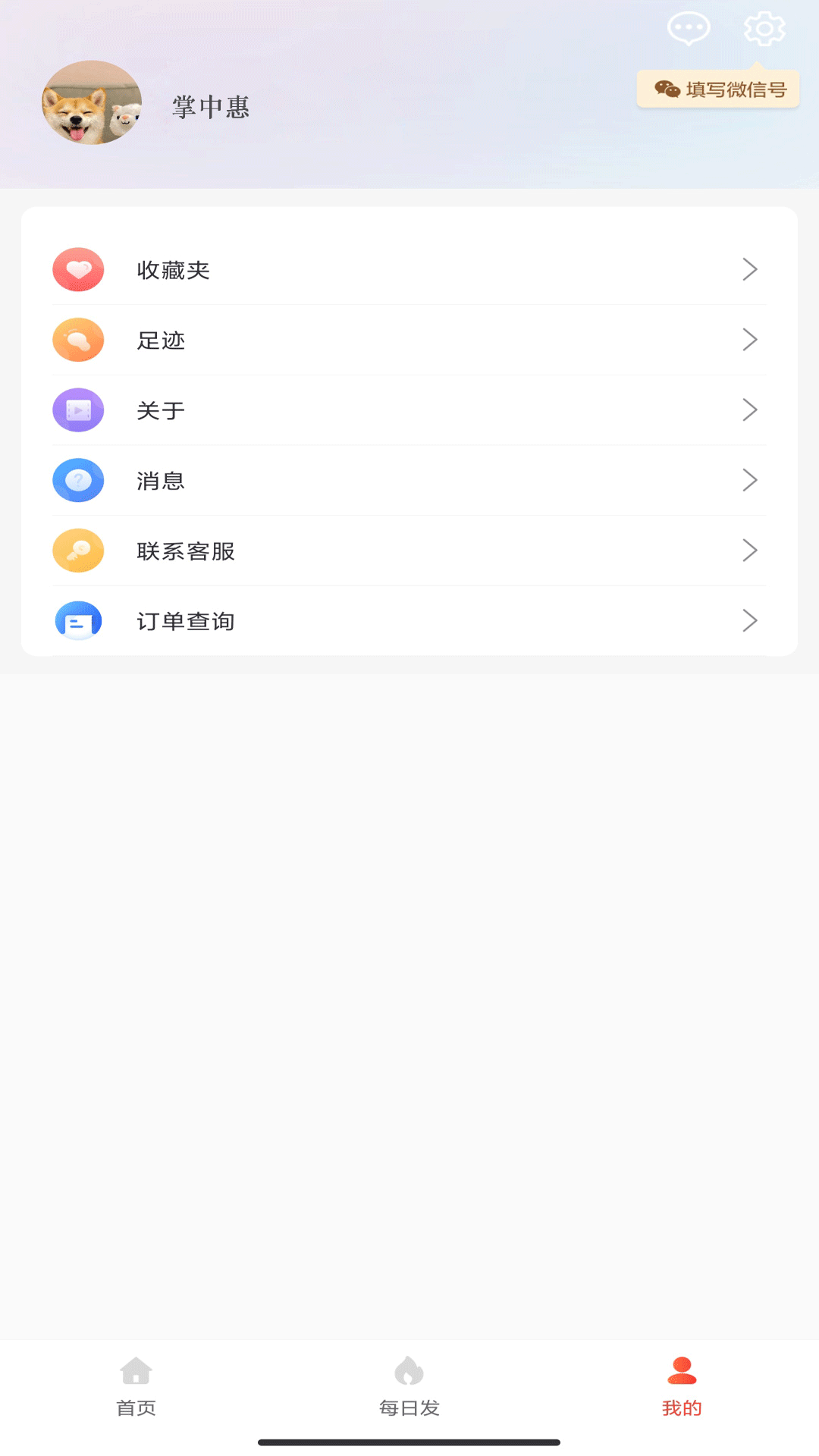Select the 首页 home tab
Screen dimensions: 819x1456
(136, 1392)
